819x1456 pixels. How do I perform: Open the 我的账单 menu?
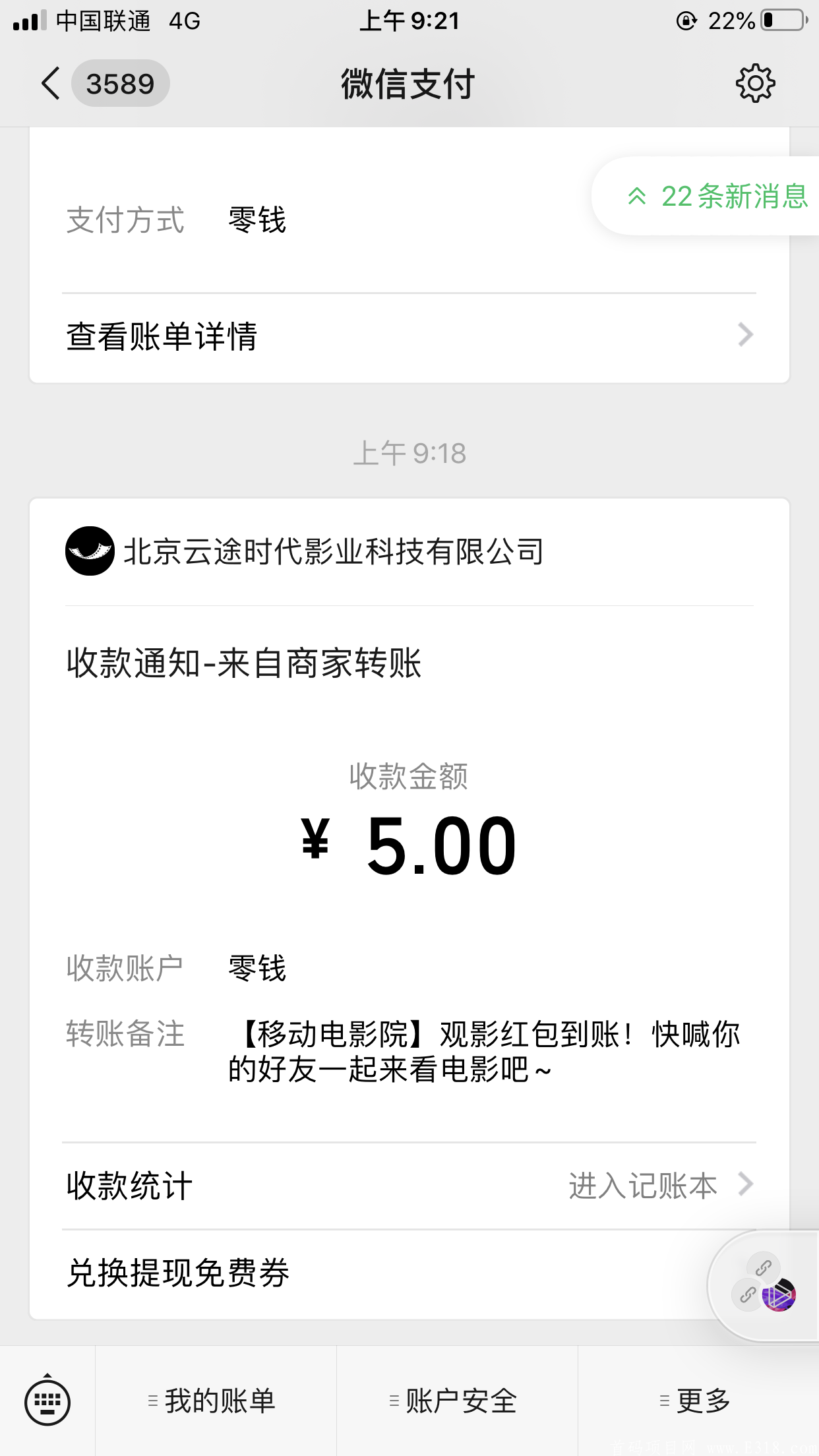coord(216,1401)
